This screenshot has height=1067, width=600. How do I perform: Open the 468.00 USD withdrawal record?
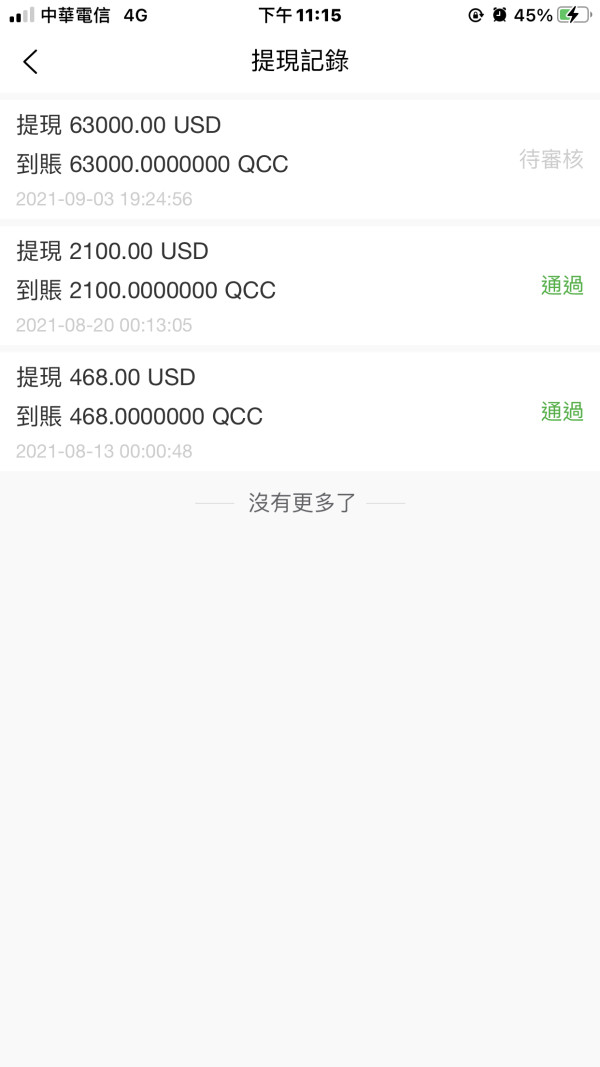[x=300, y=411]
